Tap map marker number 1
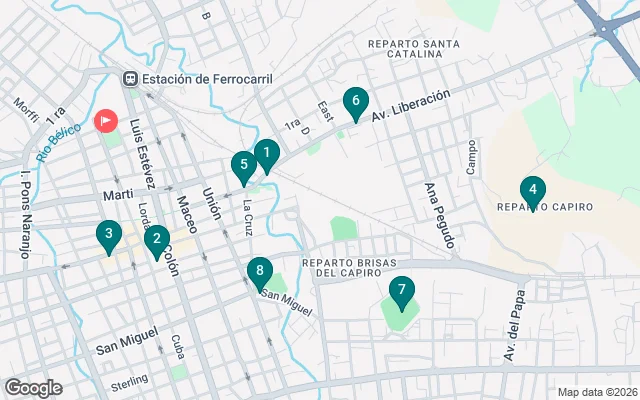Screen dimensions: 640x400 pyautogui.click(x=266, y=155)
